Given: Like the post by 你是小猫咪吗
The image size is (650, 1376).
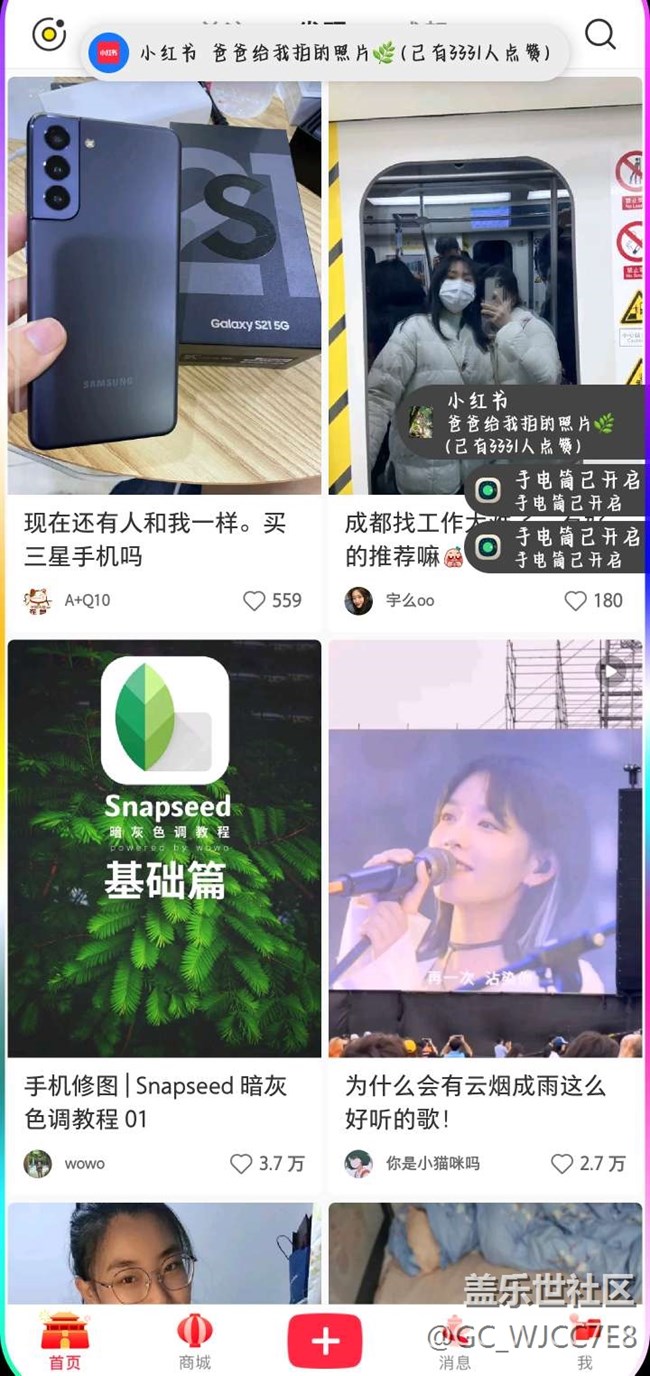Looking at the screenshot, I should [x=562, y=1164].
